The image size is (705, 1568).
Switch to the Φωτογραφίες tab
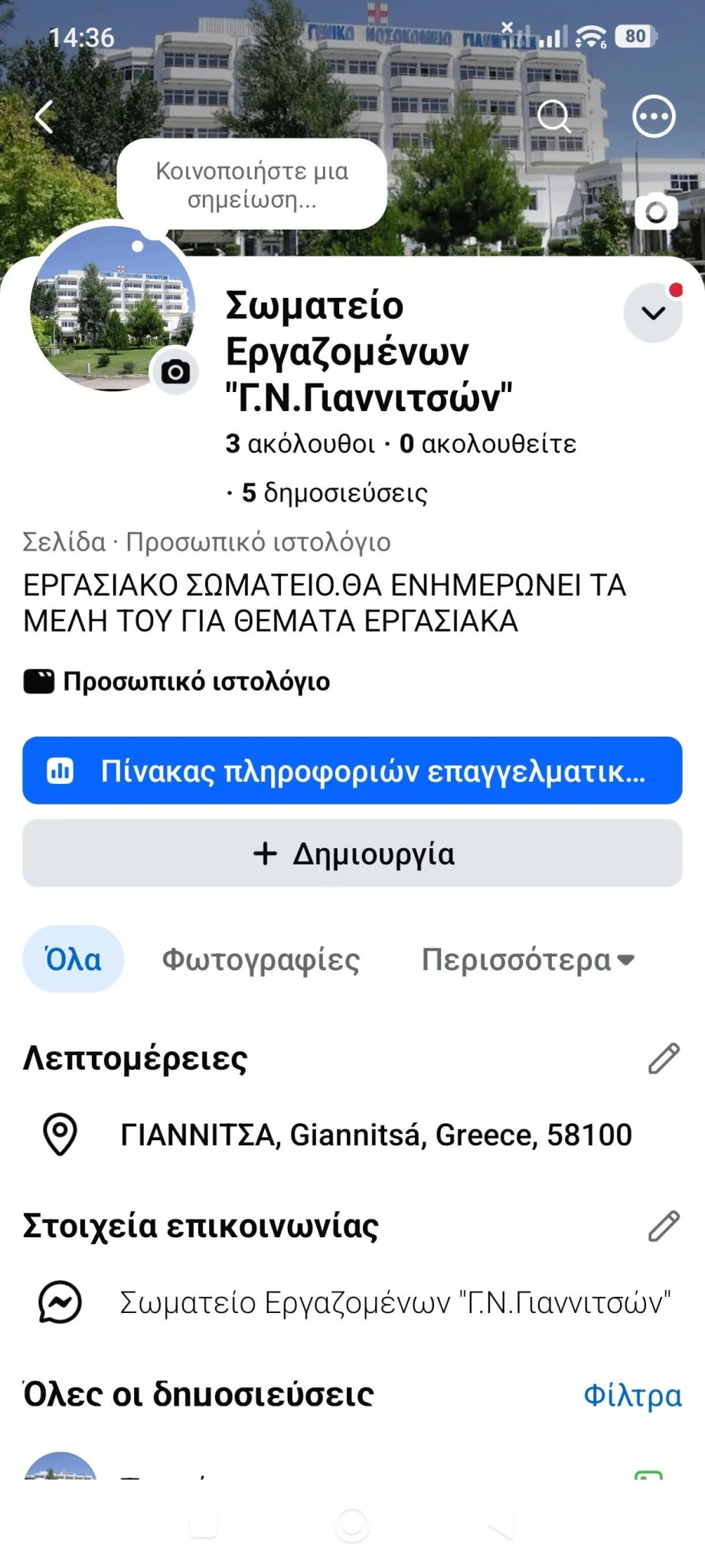tap(261, 959)
